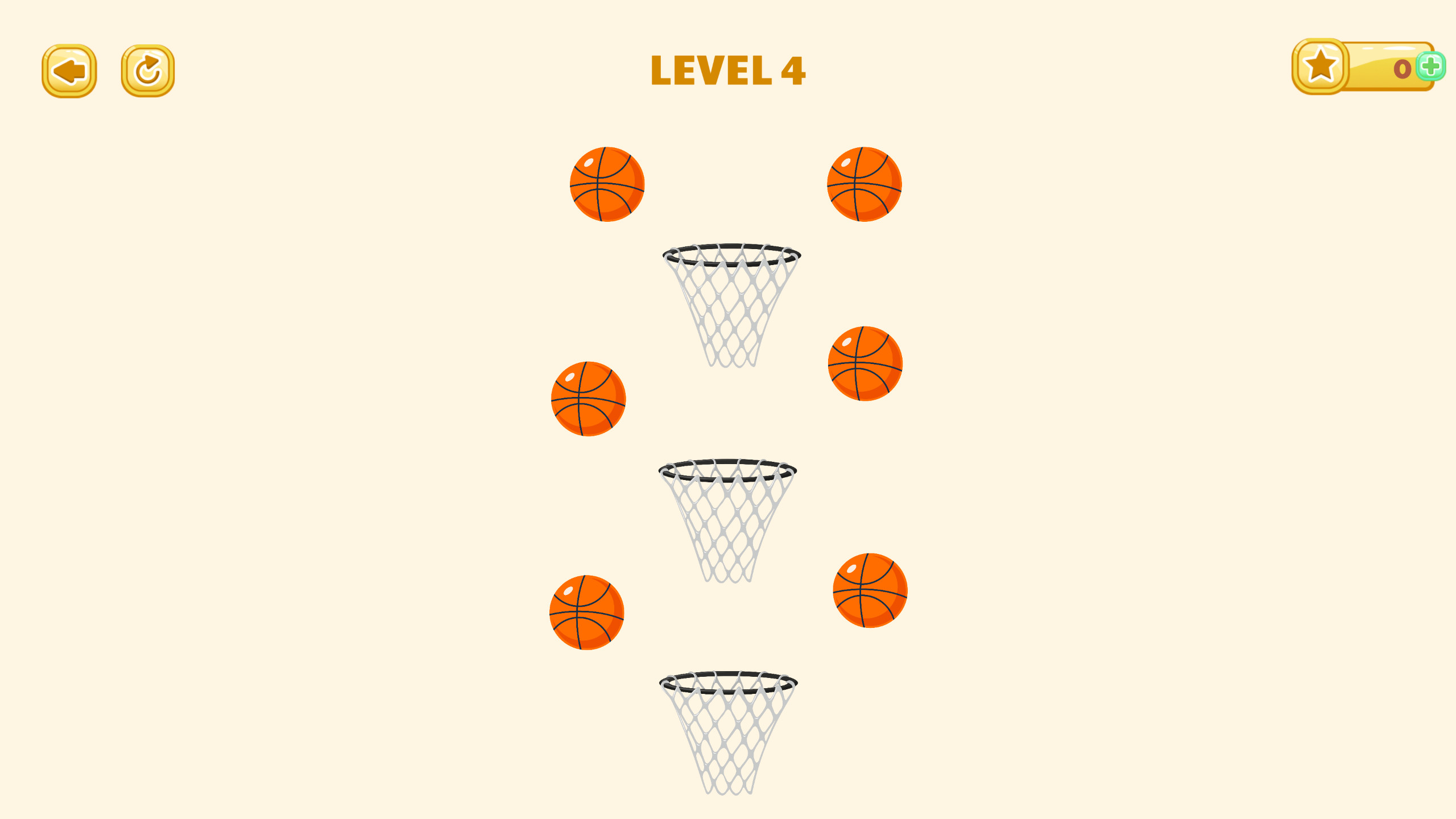Tap the green plus to add stars
1456x819 pixels.
(1430, 67)
